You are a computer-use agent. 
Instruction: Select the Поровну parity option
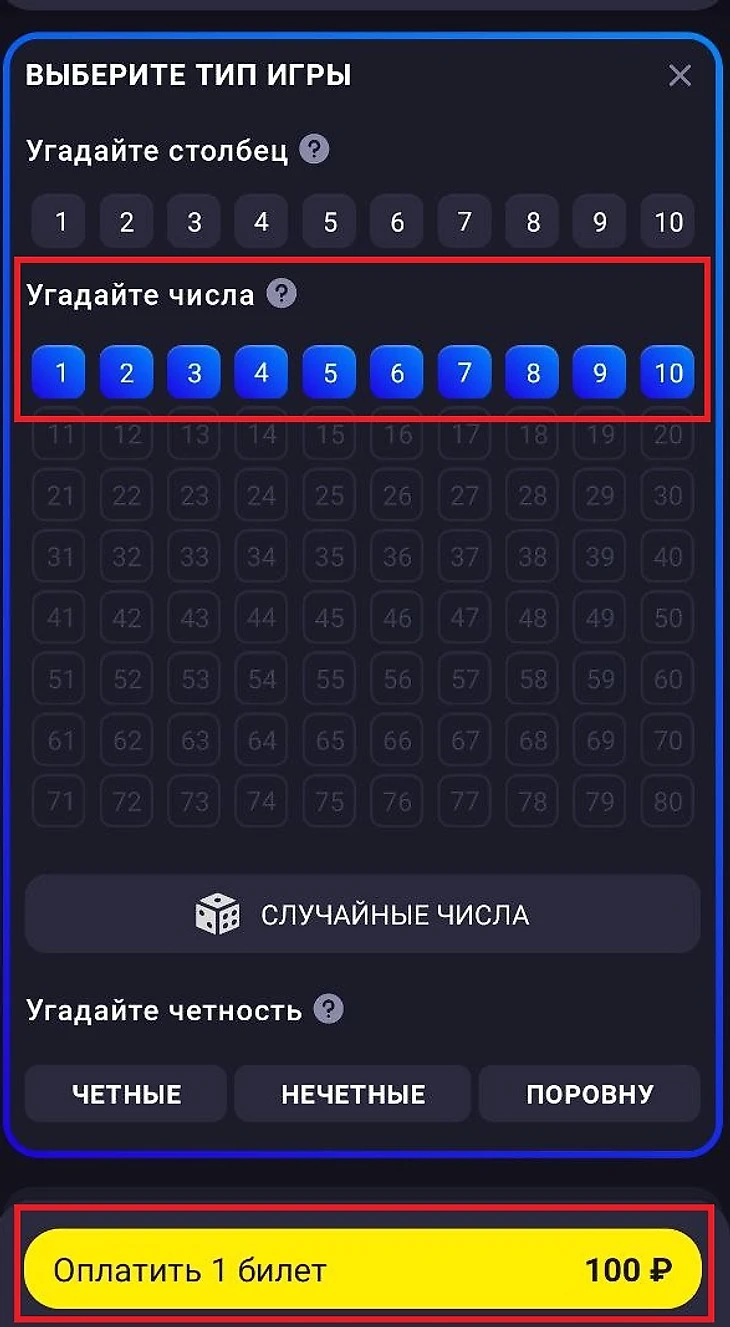pyautogui.click(x=589, y=1093)
